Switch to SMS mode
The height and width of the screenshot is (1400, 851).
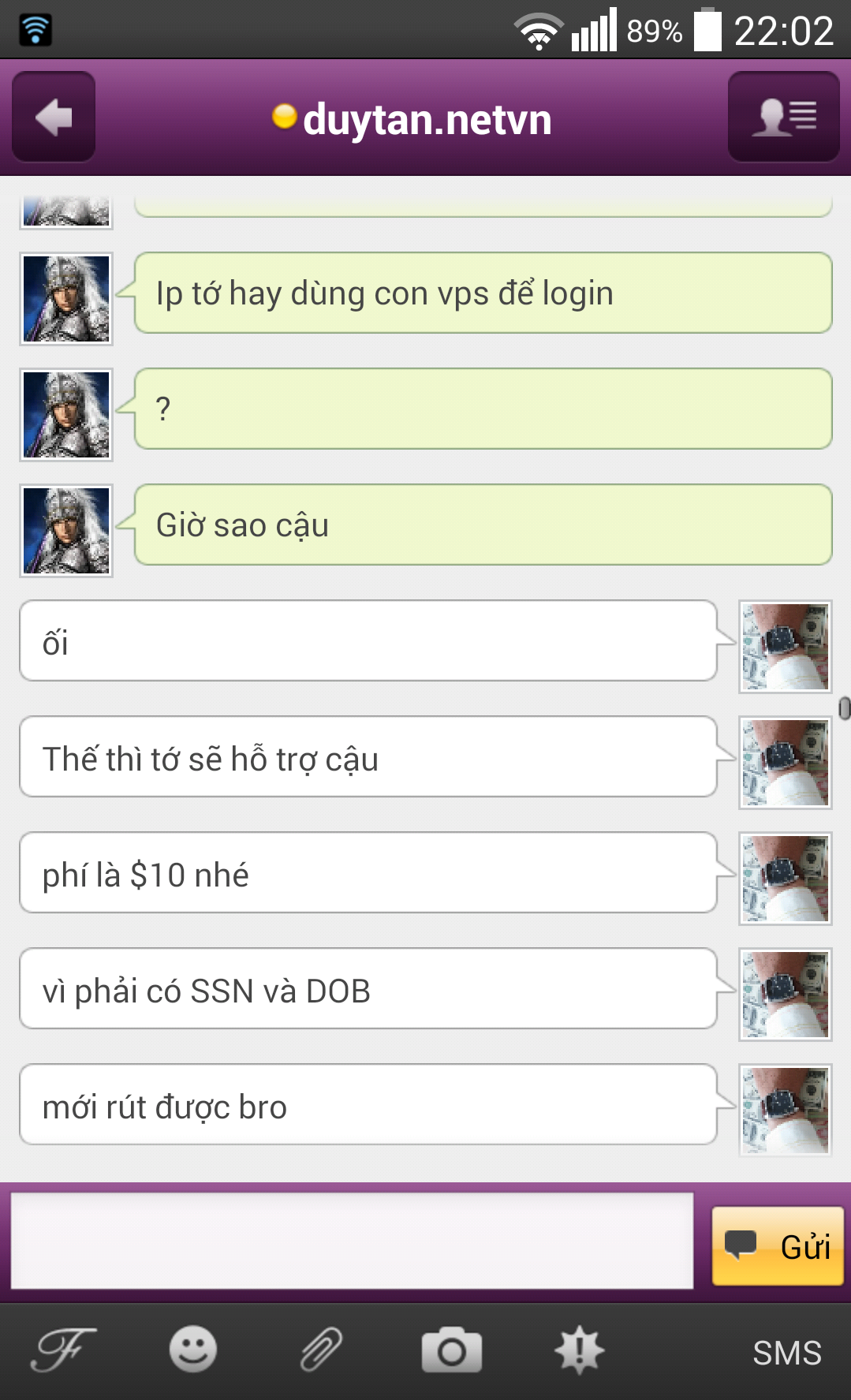tap(786, 1353)
